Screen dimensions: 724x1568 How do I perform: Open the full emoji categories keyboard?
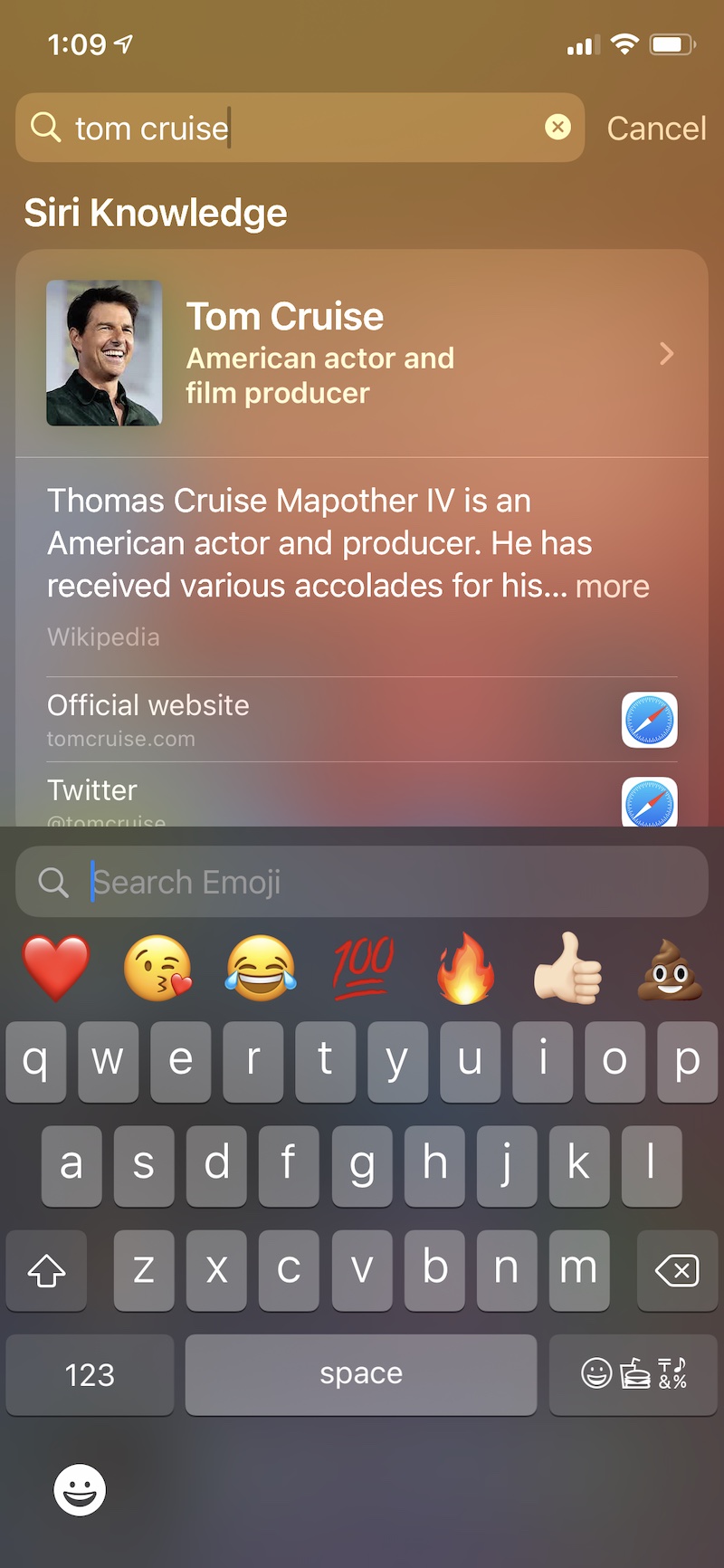coord(633,1375)
